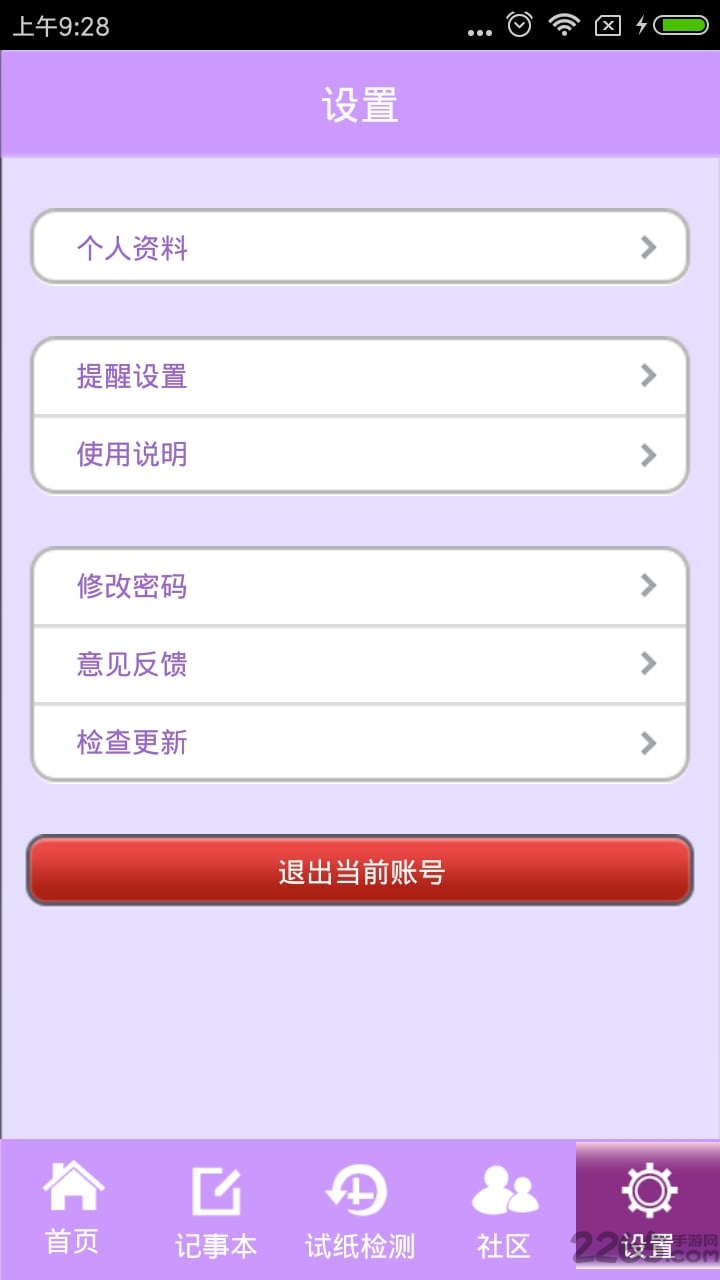Open the 社区 community icon
Image resolution: width=720 pixels, height=1280 pixels.
click(x=504, y=1188)
